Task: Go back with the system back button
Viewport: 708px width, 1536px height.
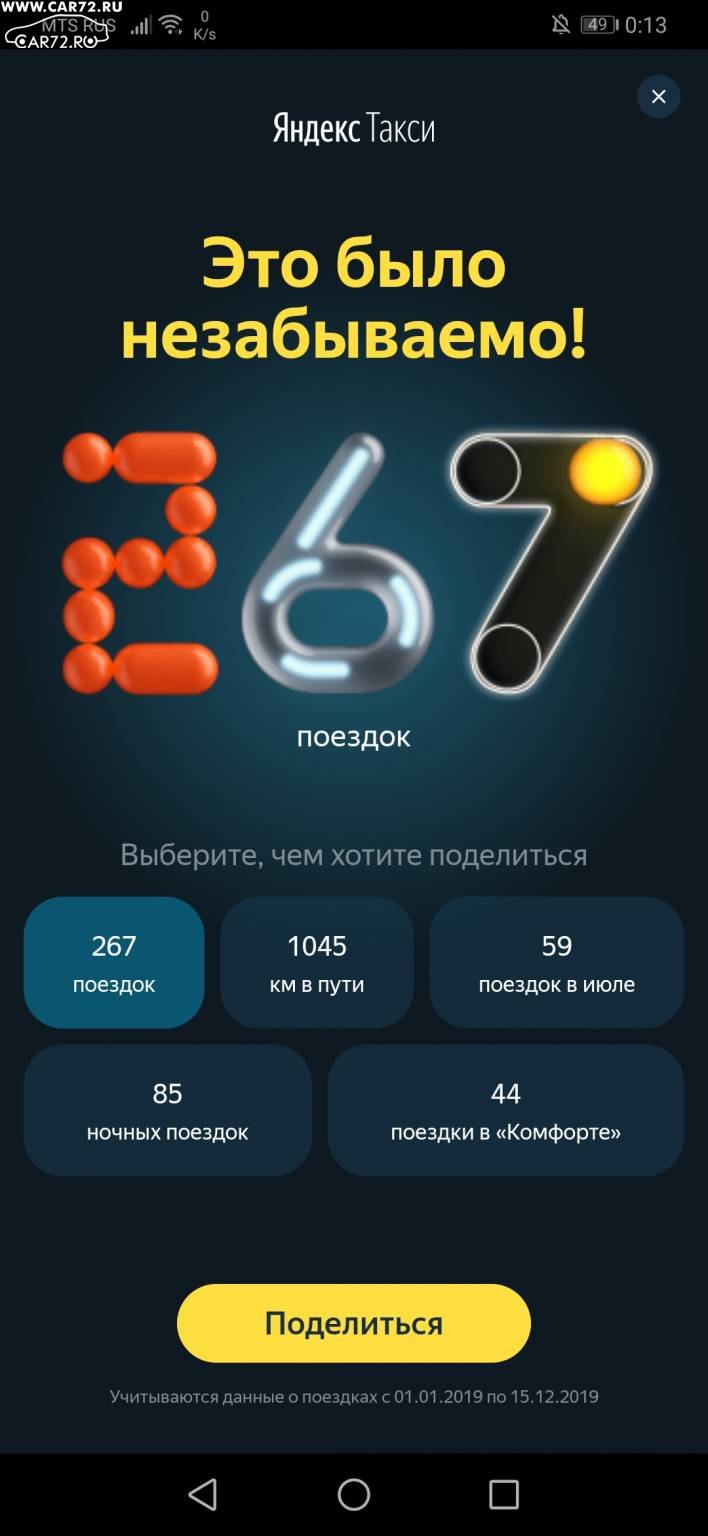Action: pyautogui.click(x=203, y=1494)
